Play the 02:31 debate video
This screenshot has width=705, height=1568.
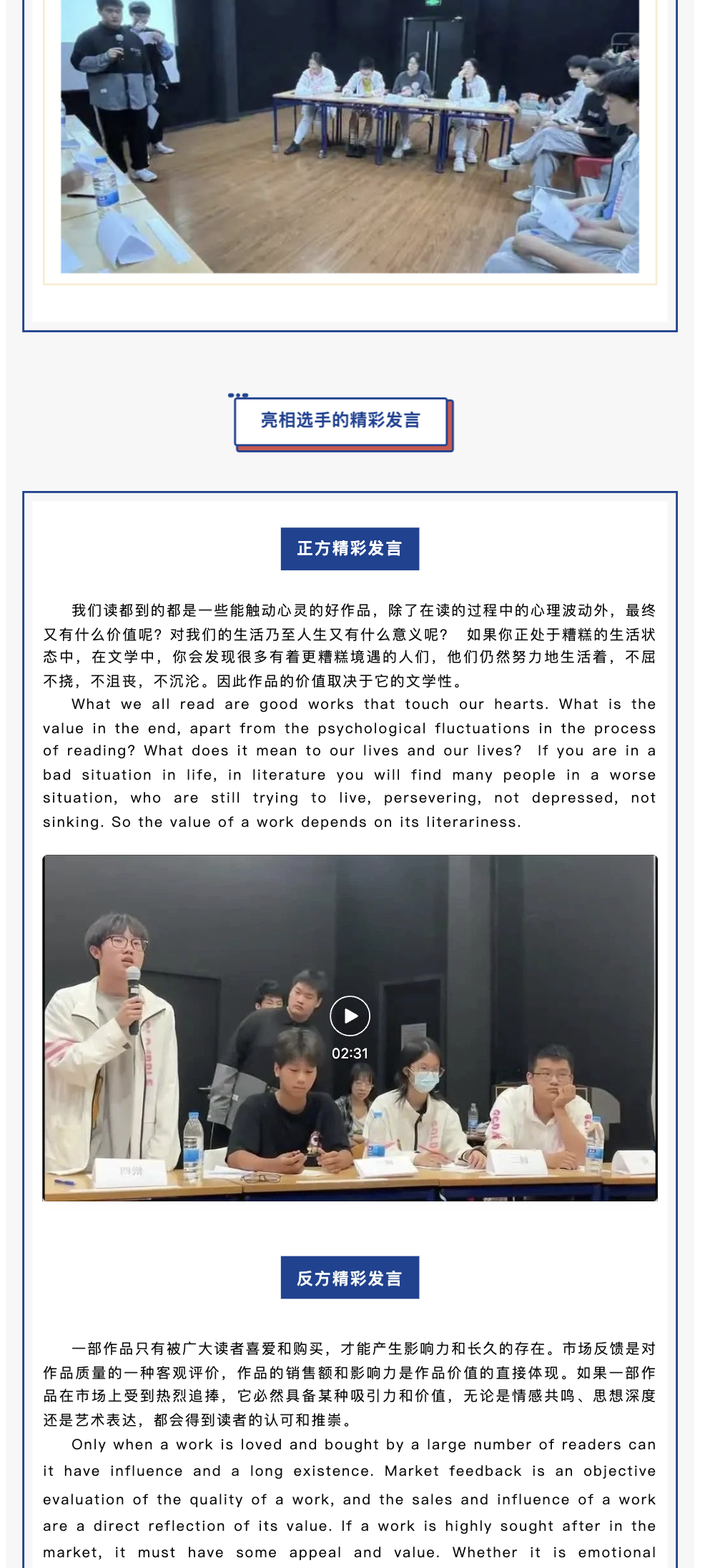350,1016
